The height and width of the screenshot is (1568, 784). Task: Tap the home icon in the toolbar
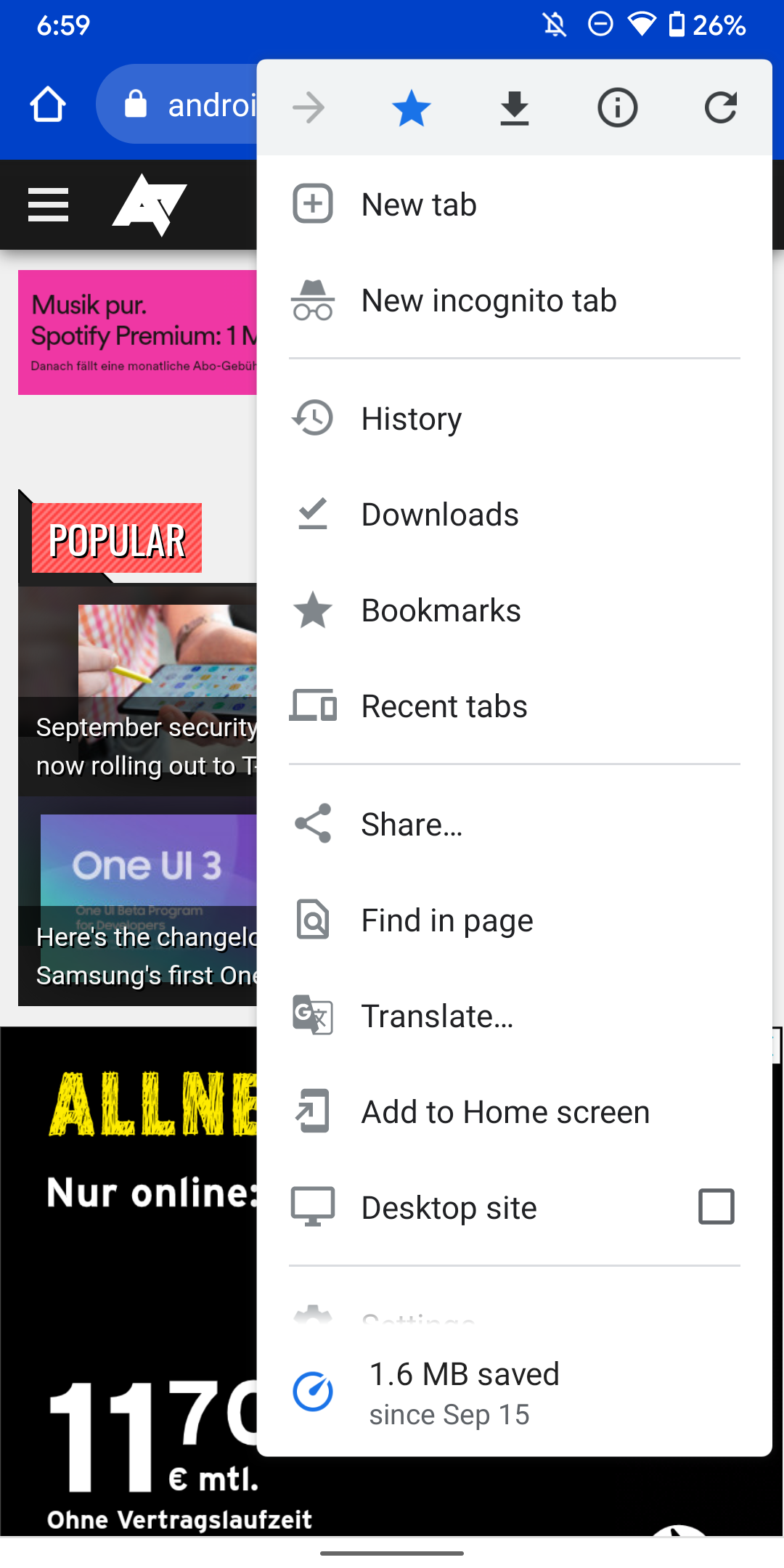coord(48,105)
